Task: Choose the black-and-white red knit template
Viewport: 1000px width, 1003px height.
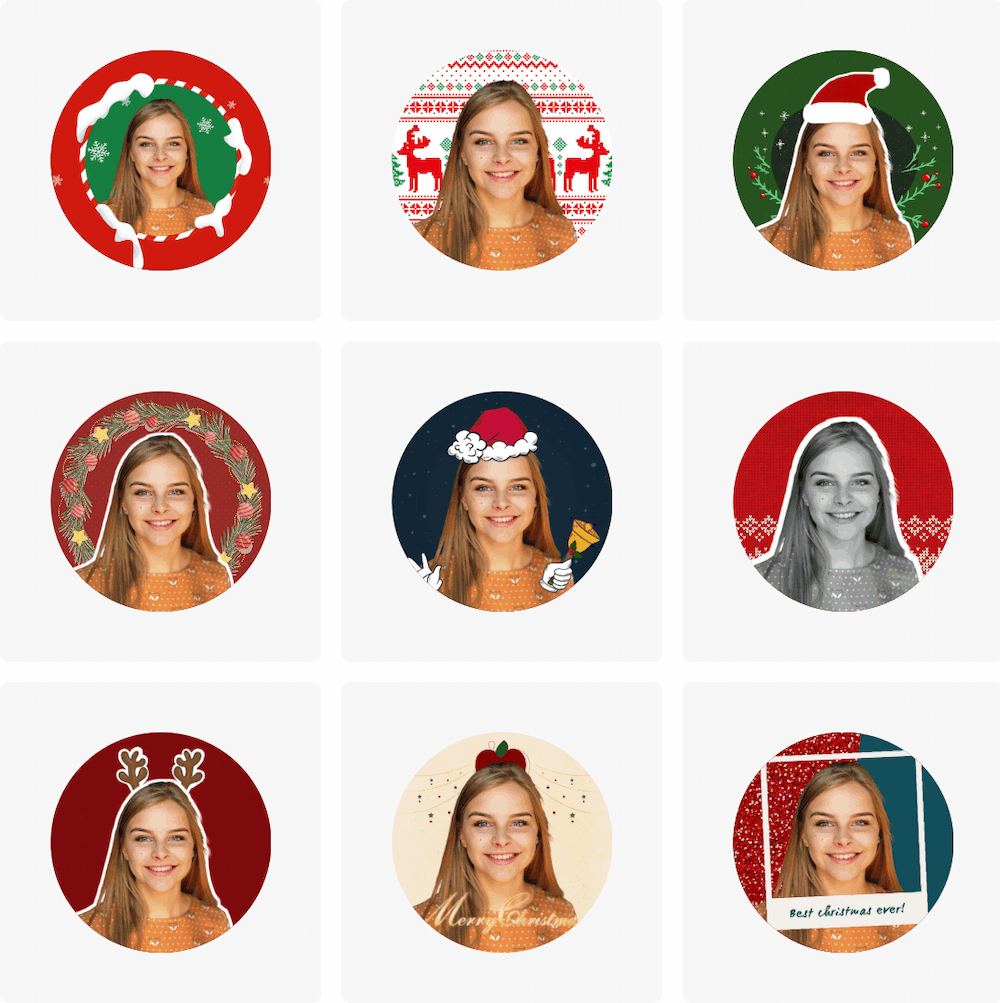Action: click(842, 501)
